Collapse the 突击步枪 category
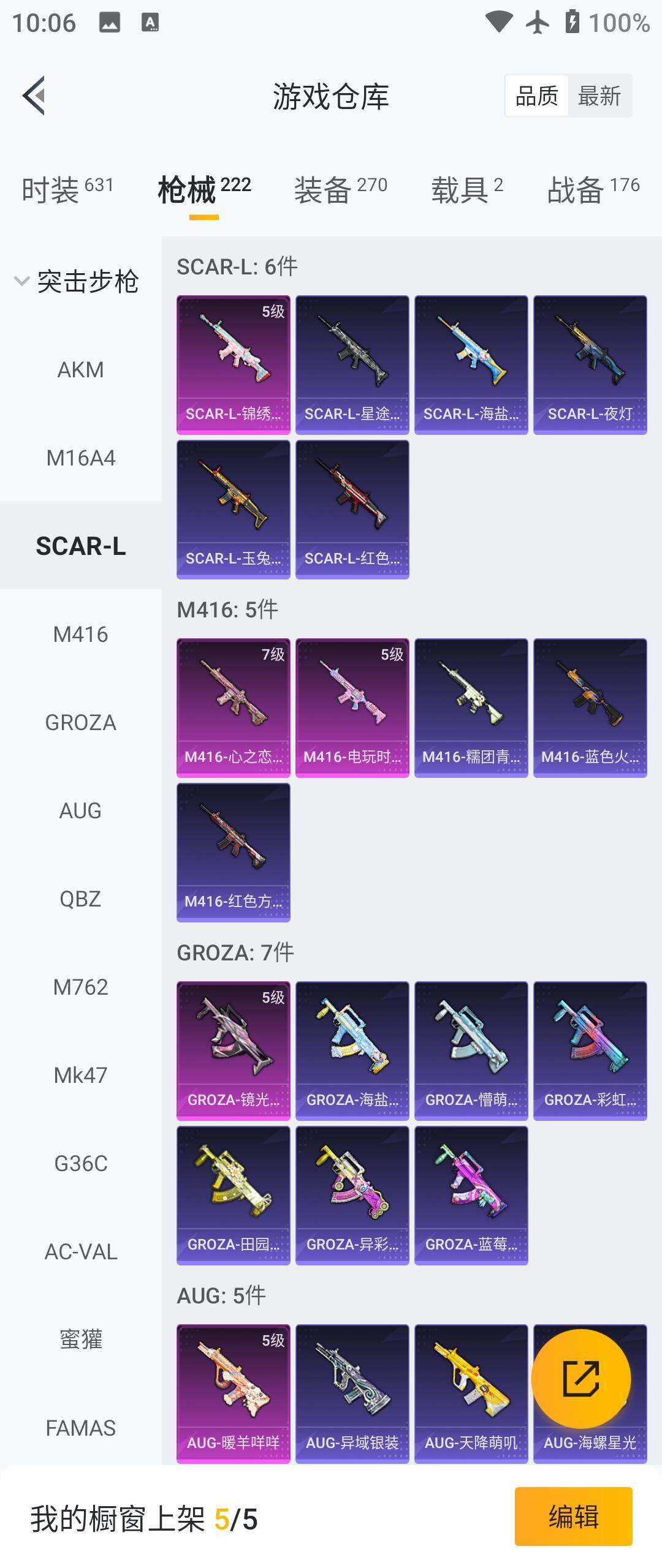This screenshot has width=662, height=1568. pos(77,282)
